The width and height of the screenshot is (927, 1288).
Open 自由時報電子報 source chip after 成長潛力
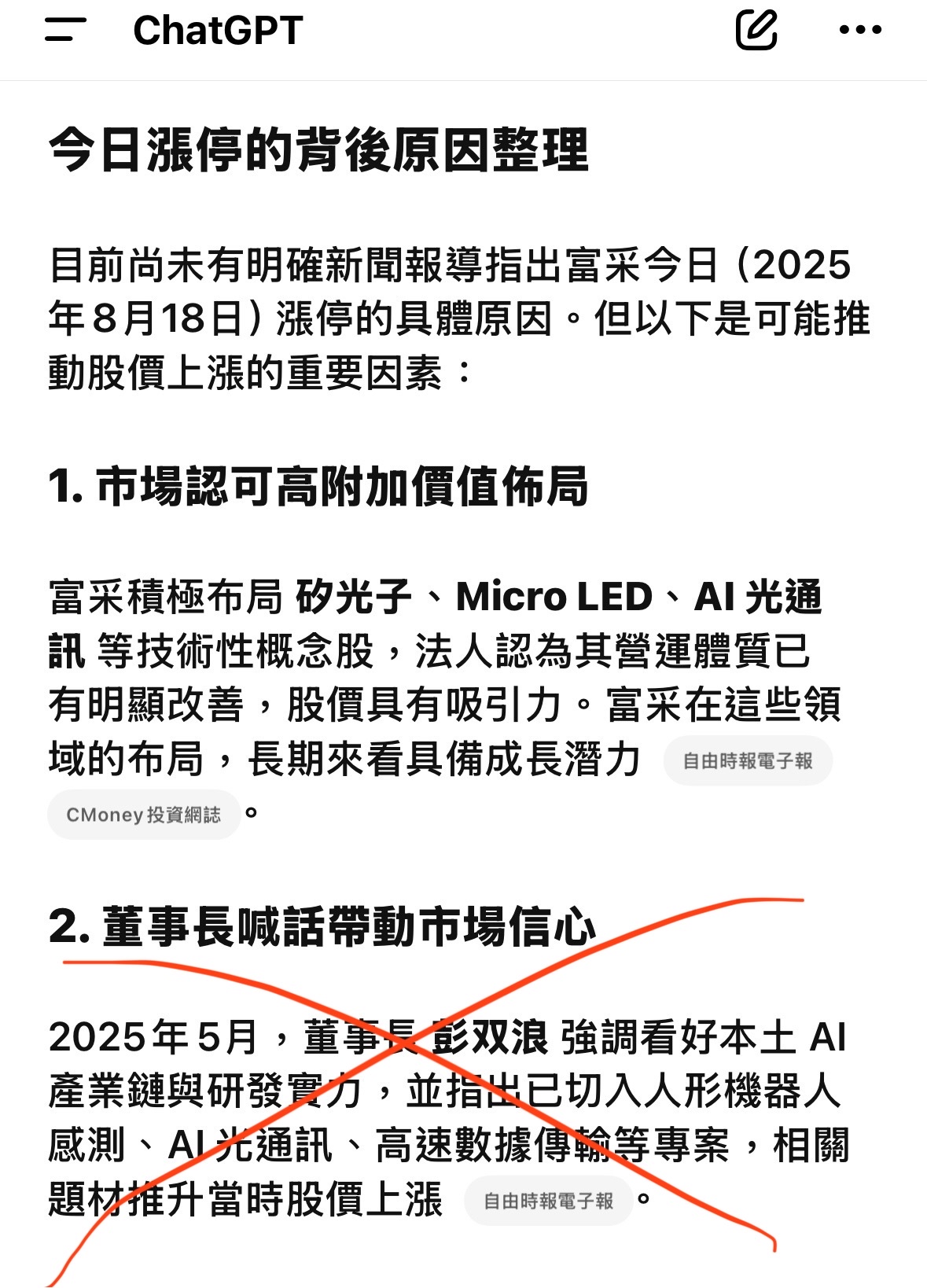[x=748, y=760]
